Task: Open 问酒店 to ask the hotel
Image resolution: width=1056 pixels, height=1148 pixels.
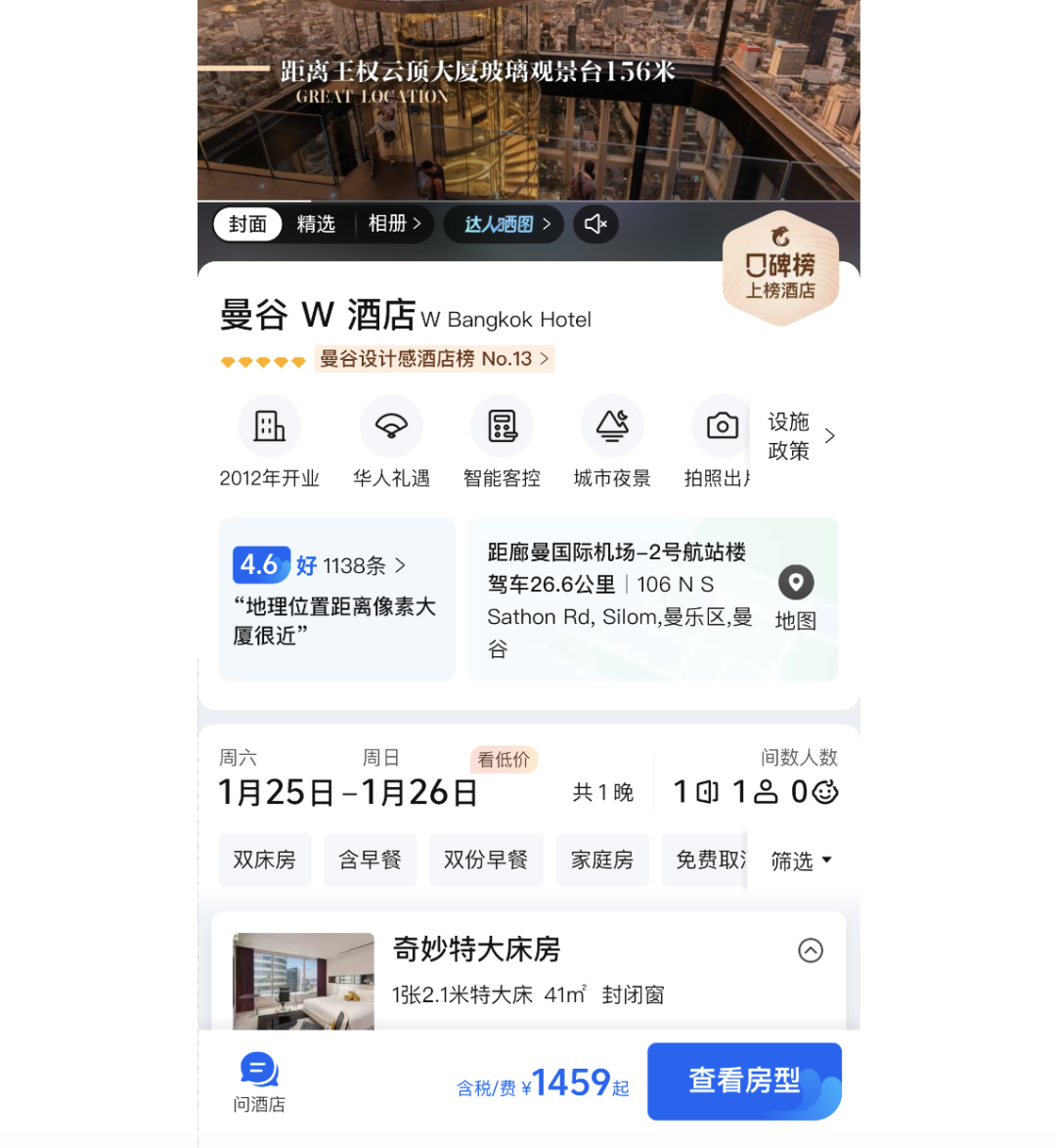Action: [259, 1082]
